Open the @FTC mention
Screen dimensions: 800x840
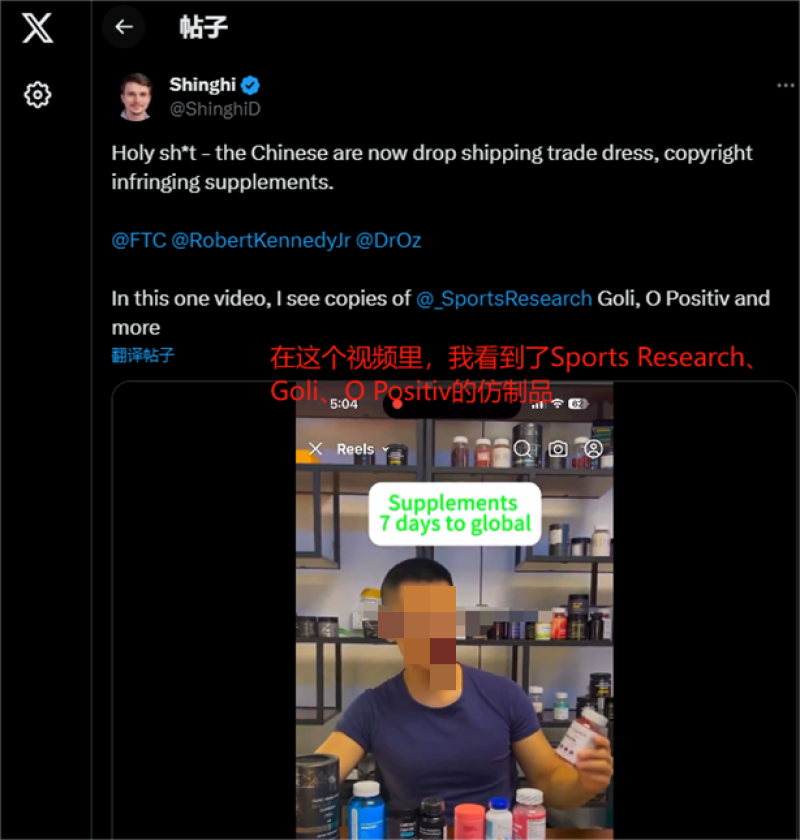click(139, 241)
